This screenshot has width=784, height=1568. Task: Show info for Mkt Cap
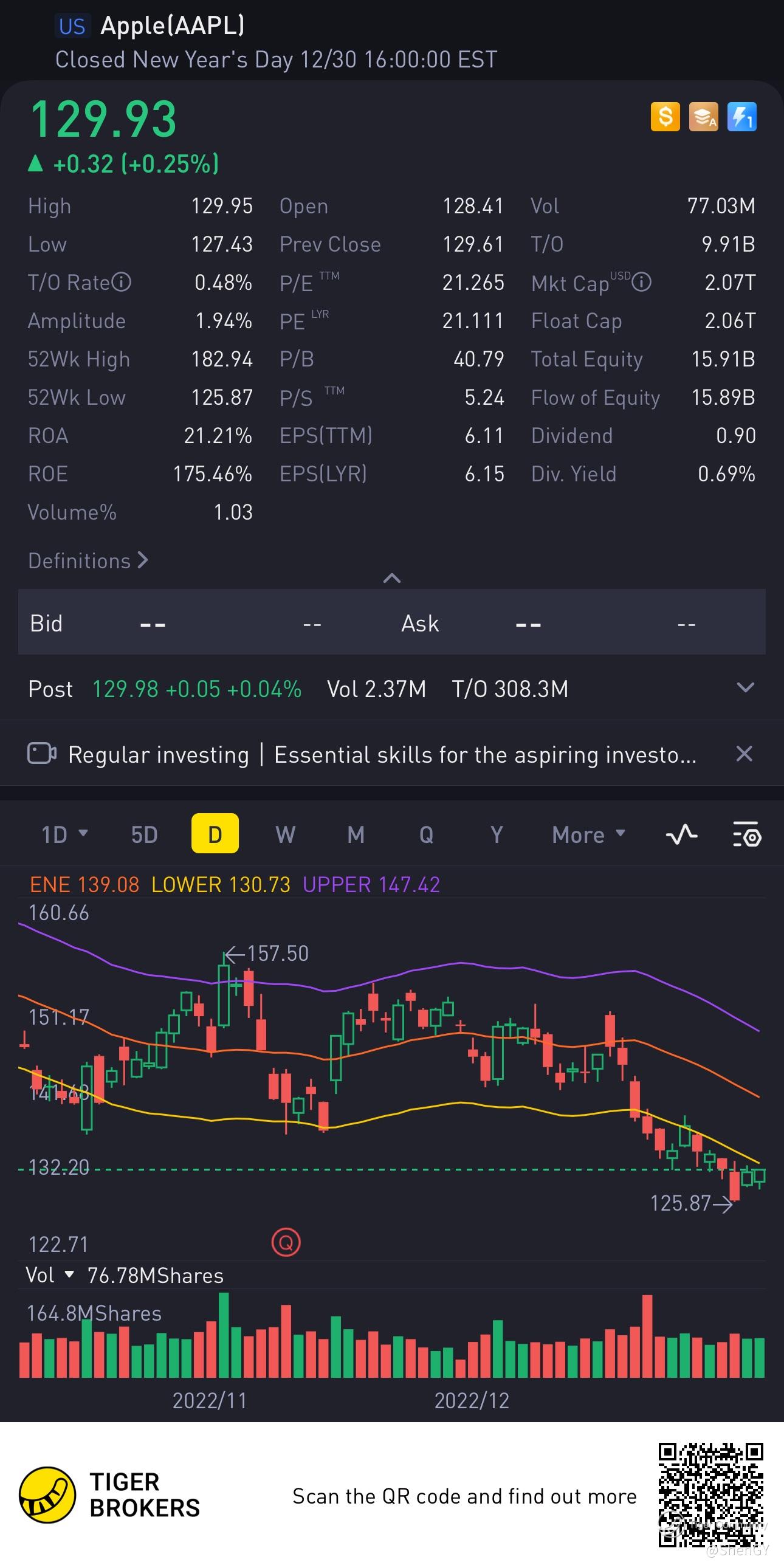[642, 283]
